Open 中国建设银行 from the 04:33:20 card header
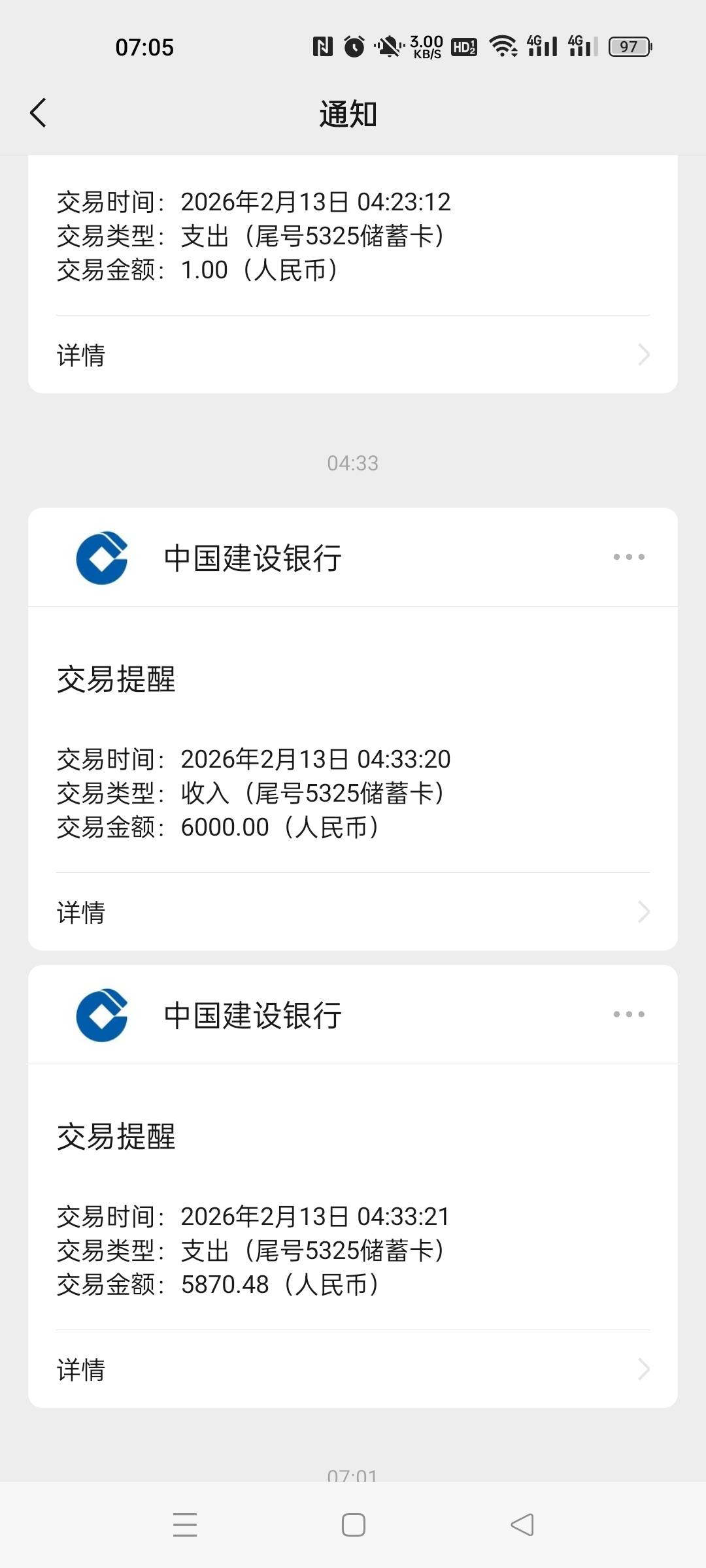706x1568 pixels. (252, 558)
